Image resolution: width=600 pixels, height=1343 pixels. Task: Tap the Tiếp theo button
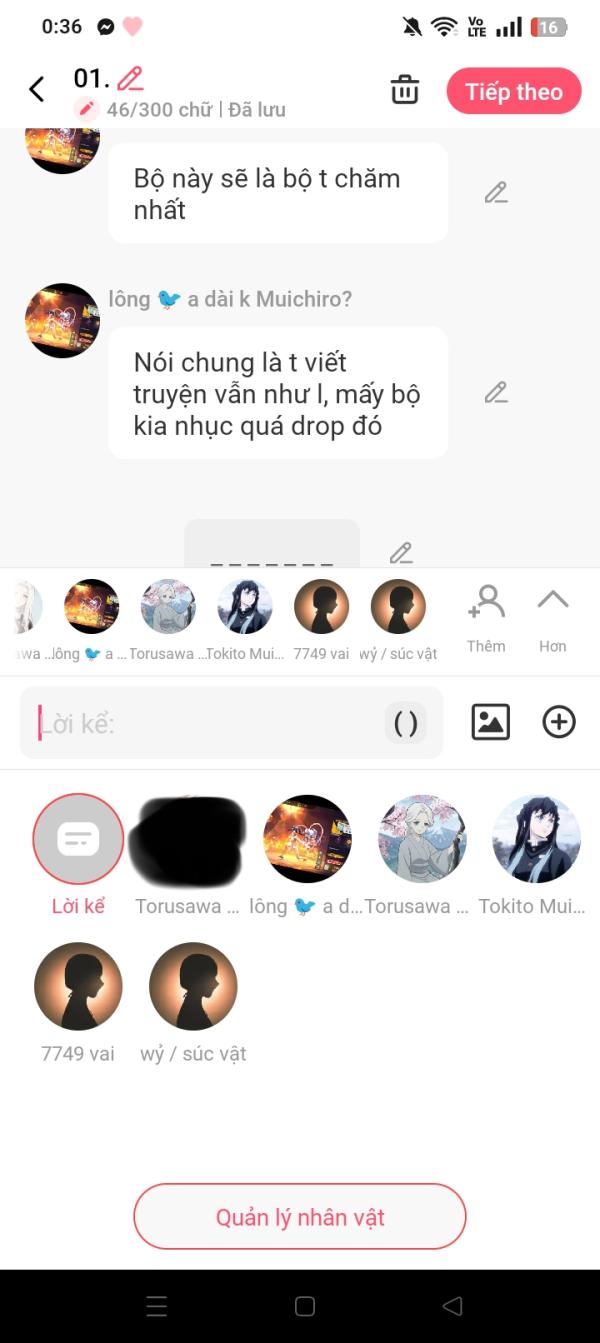coord(513,92)
